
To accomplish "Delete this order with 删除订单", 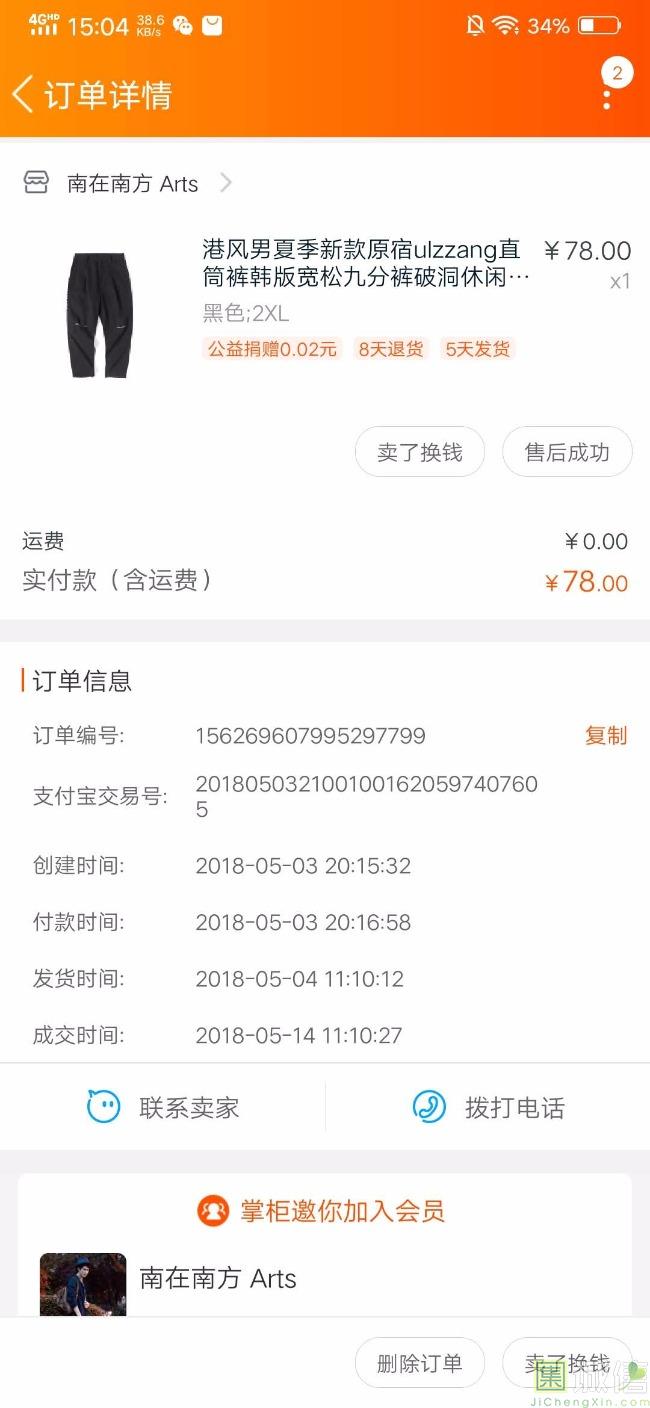I will [420, 1363].
